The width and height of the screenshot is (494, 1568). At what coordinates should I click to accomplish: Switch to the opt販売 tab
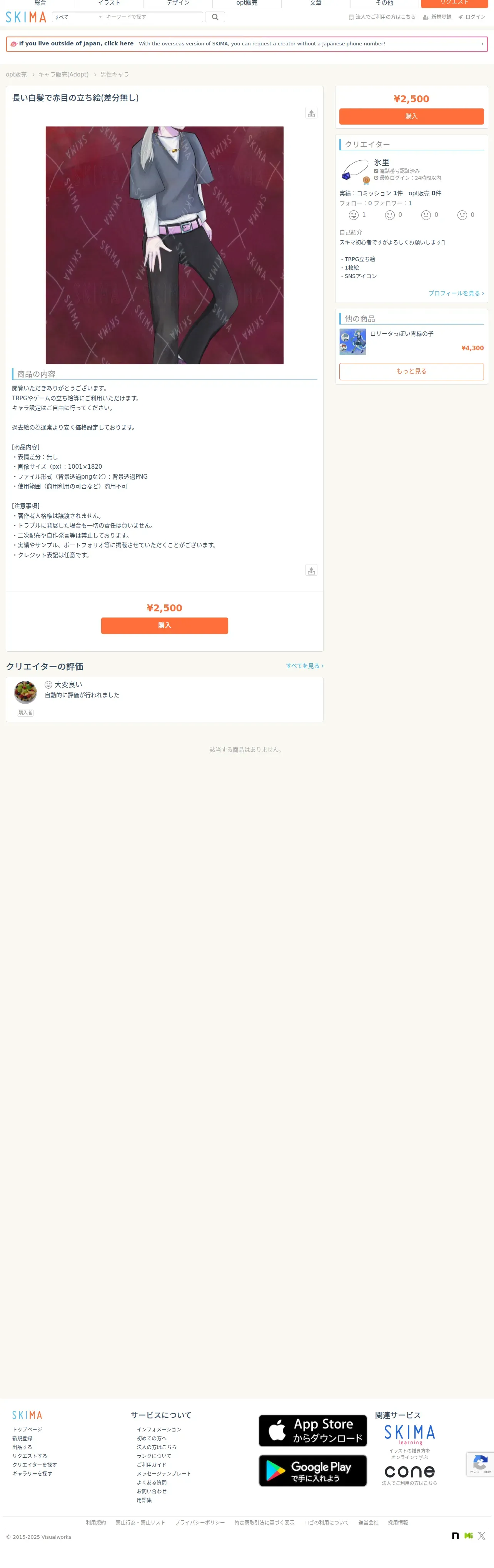pyautogui.click(x=247, y=3)
